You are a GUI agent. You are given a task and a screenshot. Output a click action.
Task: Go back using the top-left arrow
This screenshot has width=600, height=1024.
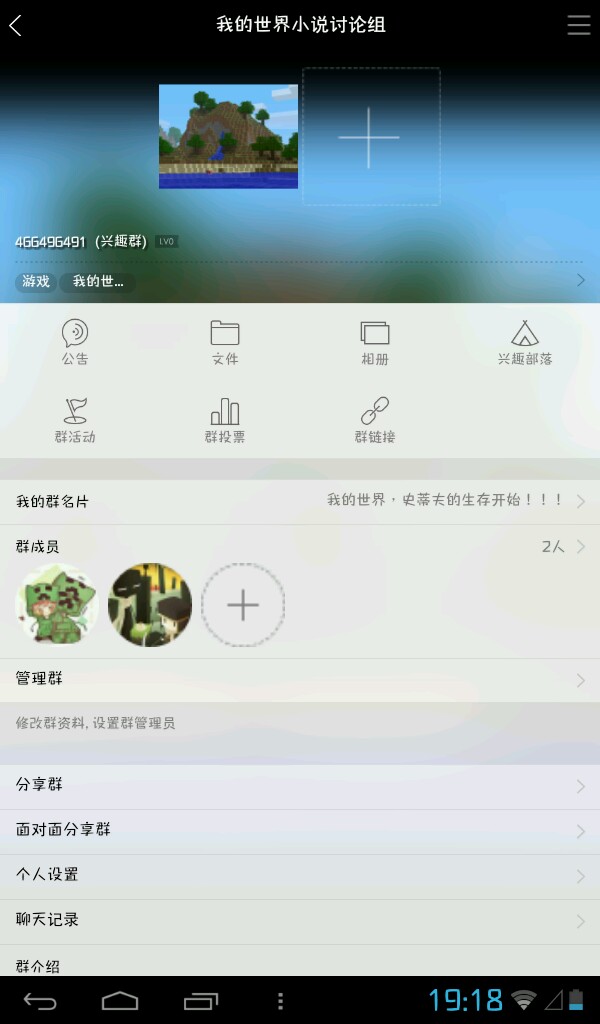(x=16, y=26)
